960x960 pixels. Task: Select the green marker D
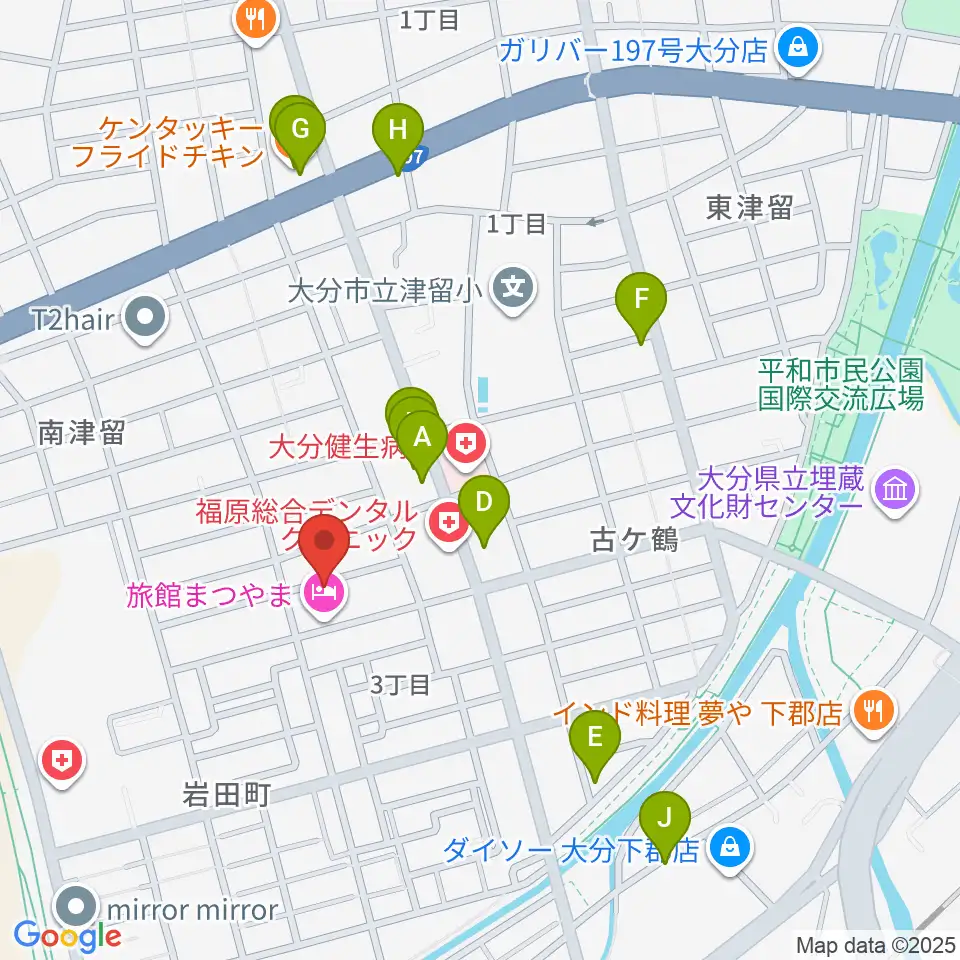[484, 510]
